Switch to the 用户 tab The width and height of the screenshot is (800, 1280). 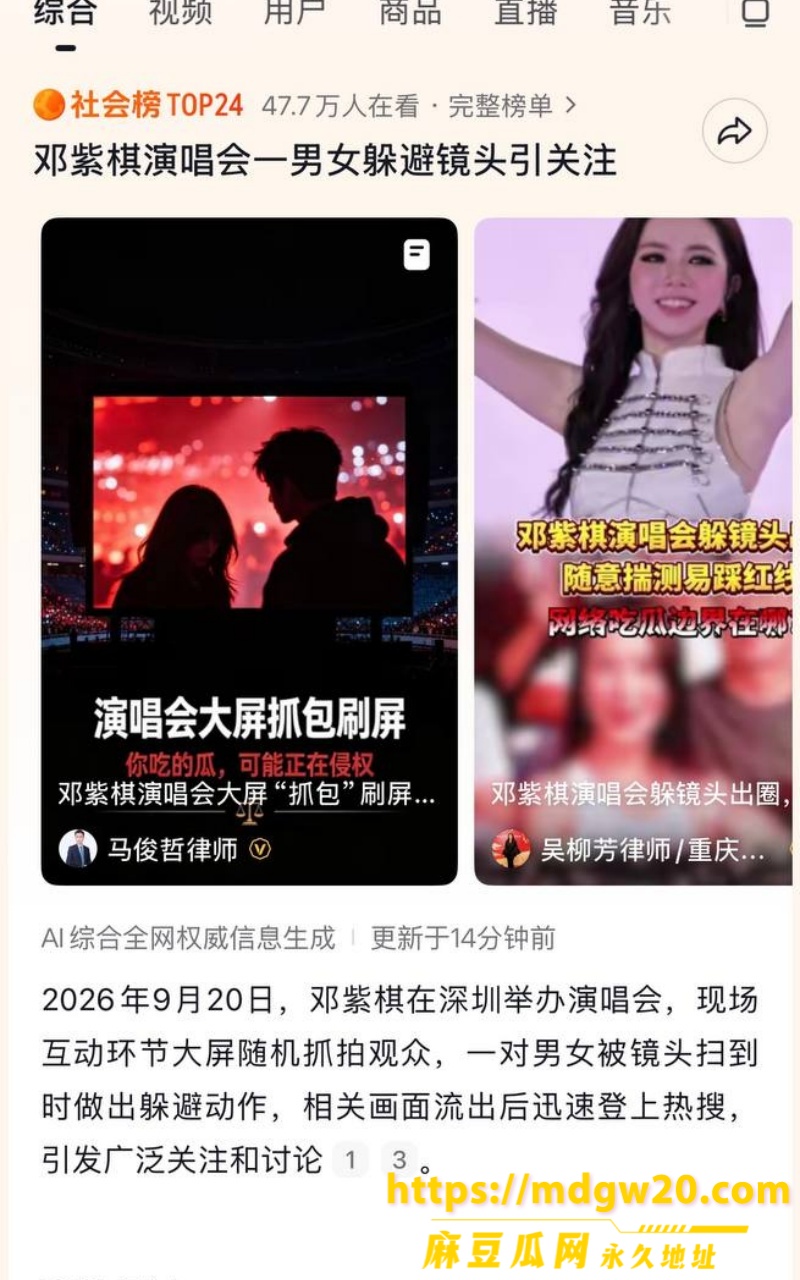[x=295, y=12]
